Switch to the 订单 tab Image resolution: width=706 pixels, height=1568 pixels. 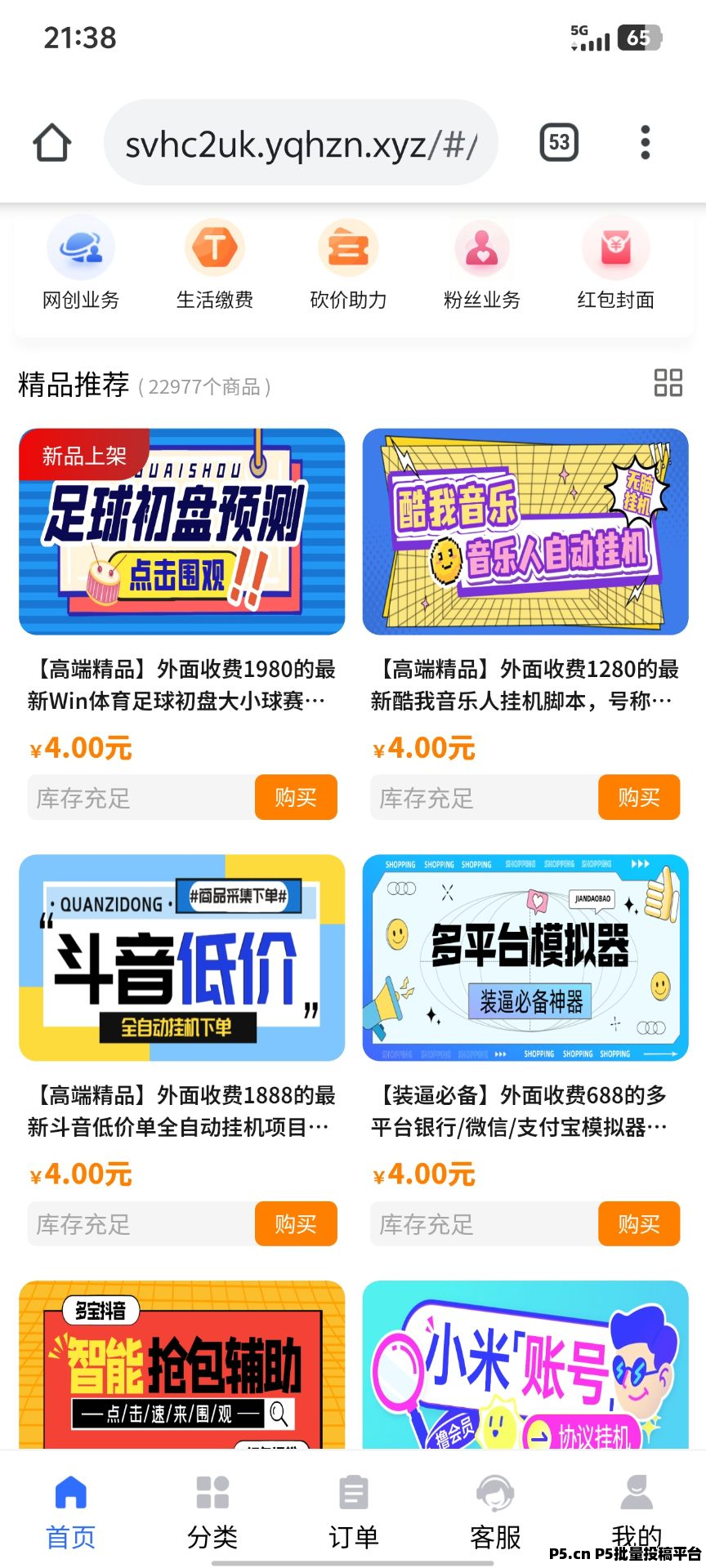[353, 1512]
